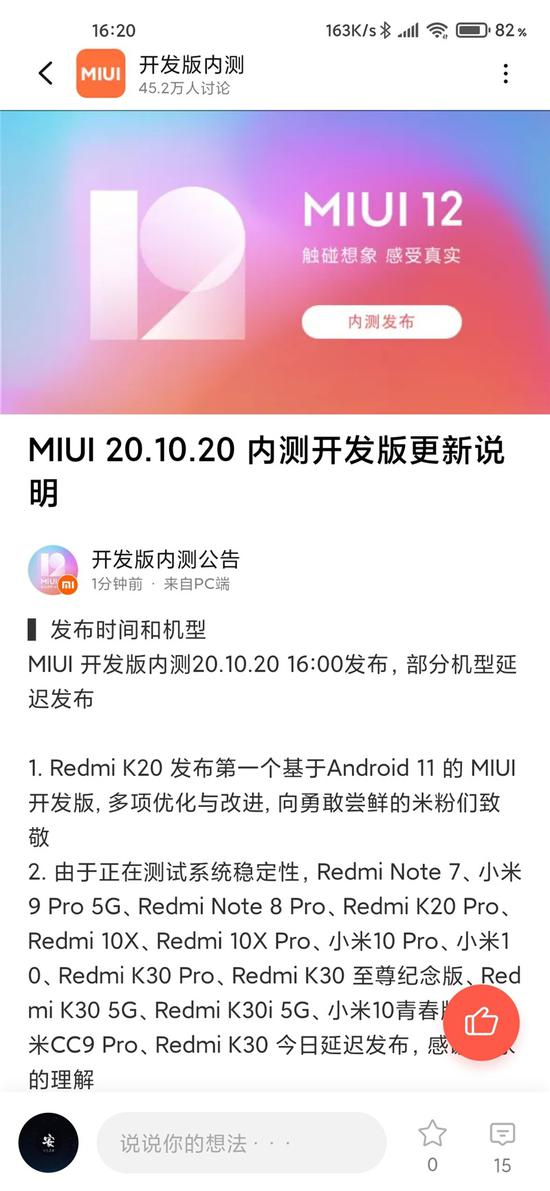Open the three-dot overflow menu
This screenshot has width=550, height=1191.
pos(505,74)
